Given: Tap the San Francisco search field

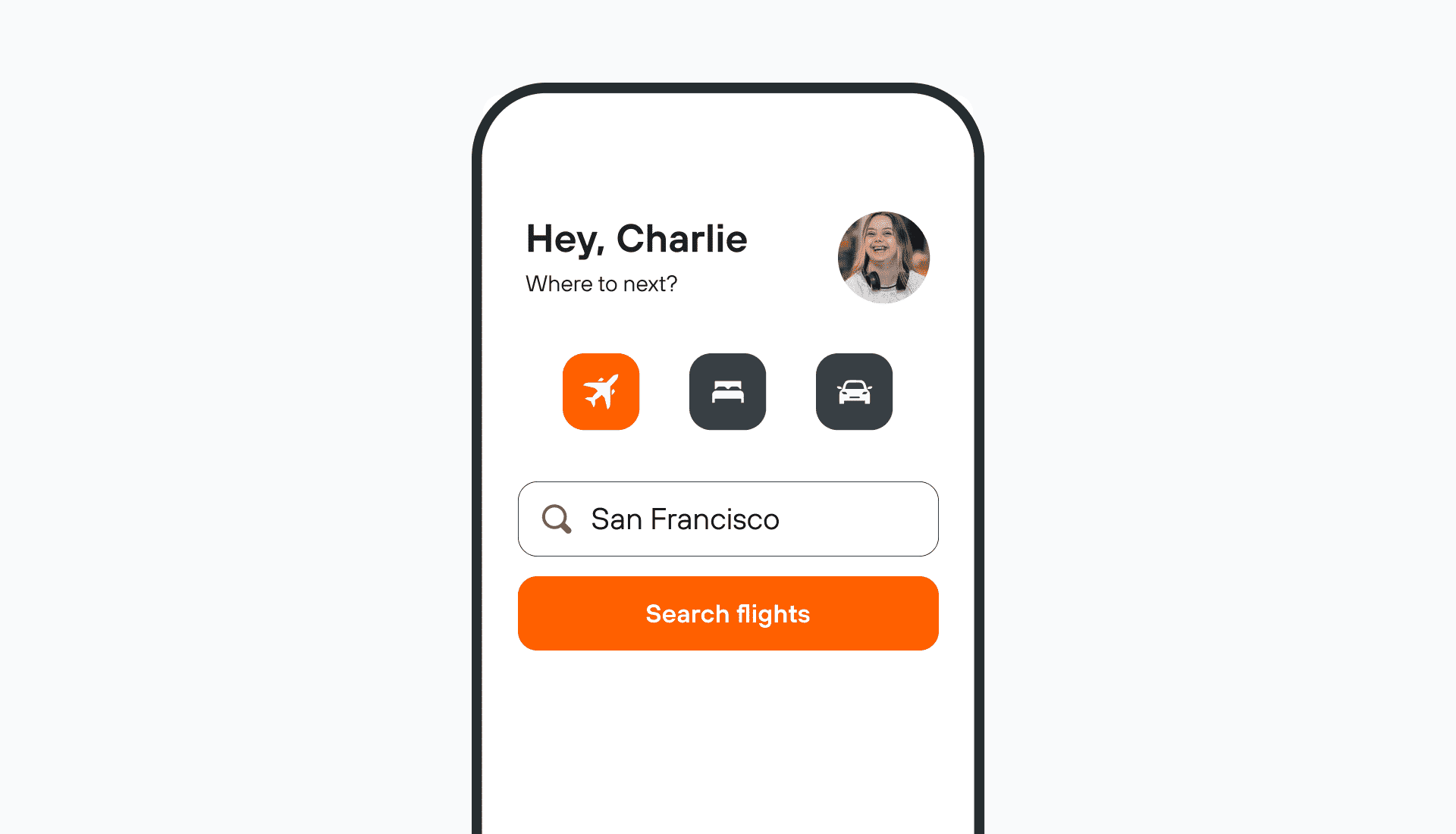Looking at the screenshot, I should pyautogui.click(x=728, y=519).
